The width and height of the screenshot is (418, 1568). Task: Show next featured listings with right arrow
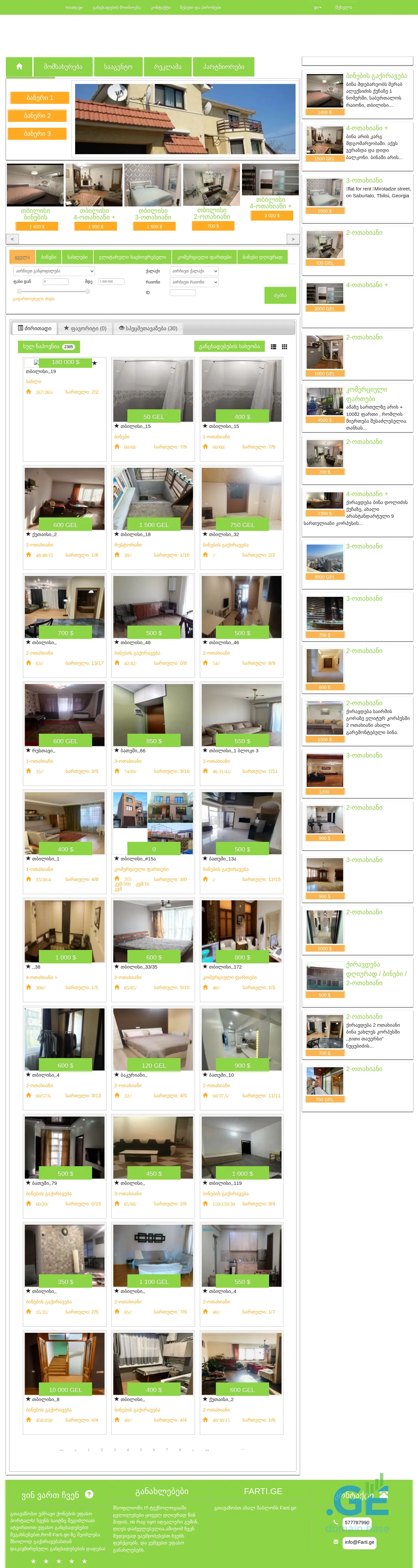tap(293, 238)
